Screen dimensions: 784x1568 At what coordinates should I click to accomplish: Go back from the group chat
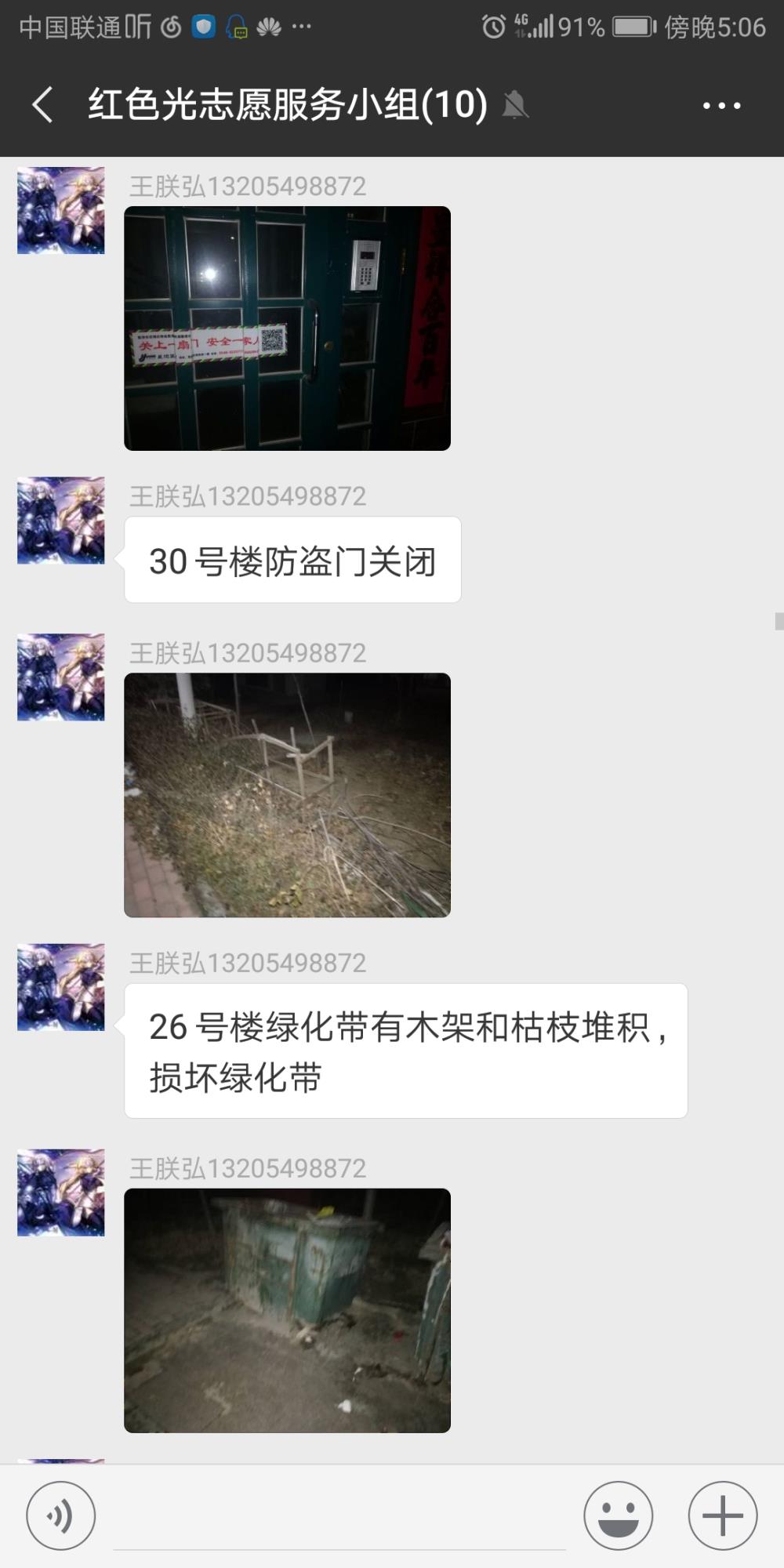tap(42, 105)
